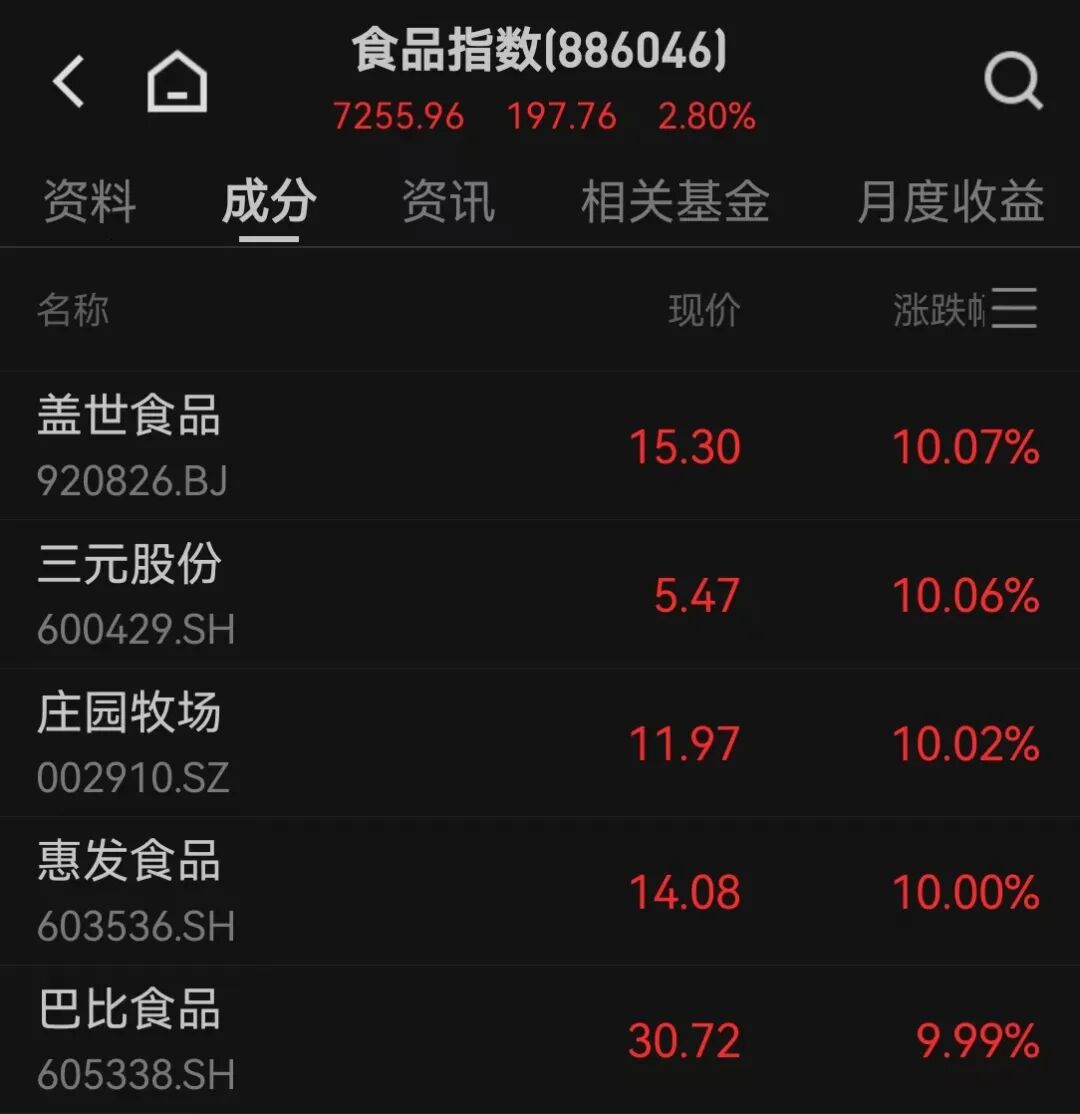
Task: View details for 庄园牧场
Action: 540,743
